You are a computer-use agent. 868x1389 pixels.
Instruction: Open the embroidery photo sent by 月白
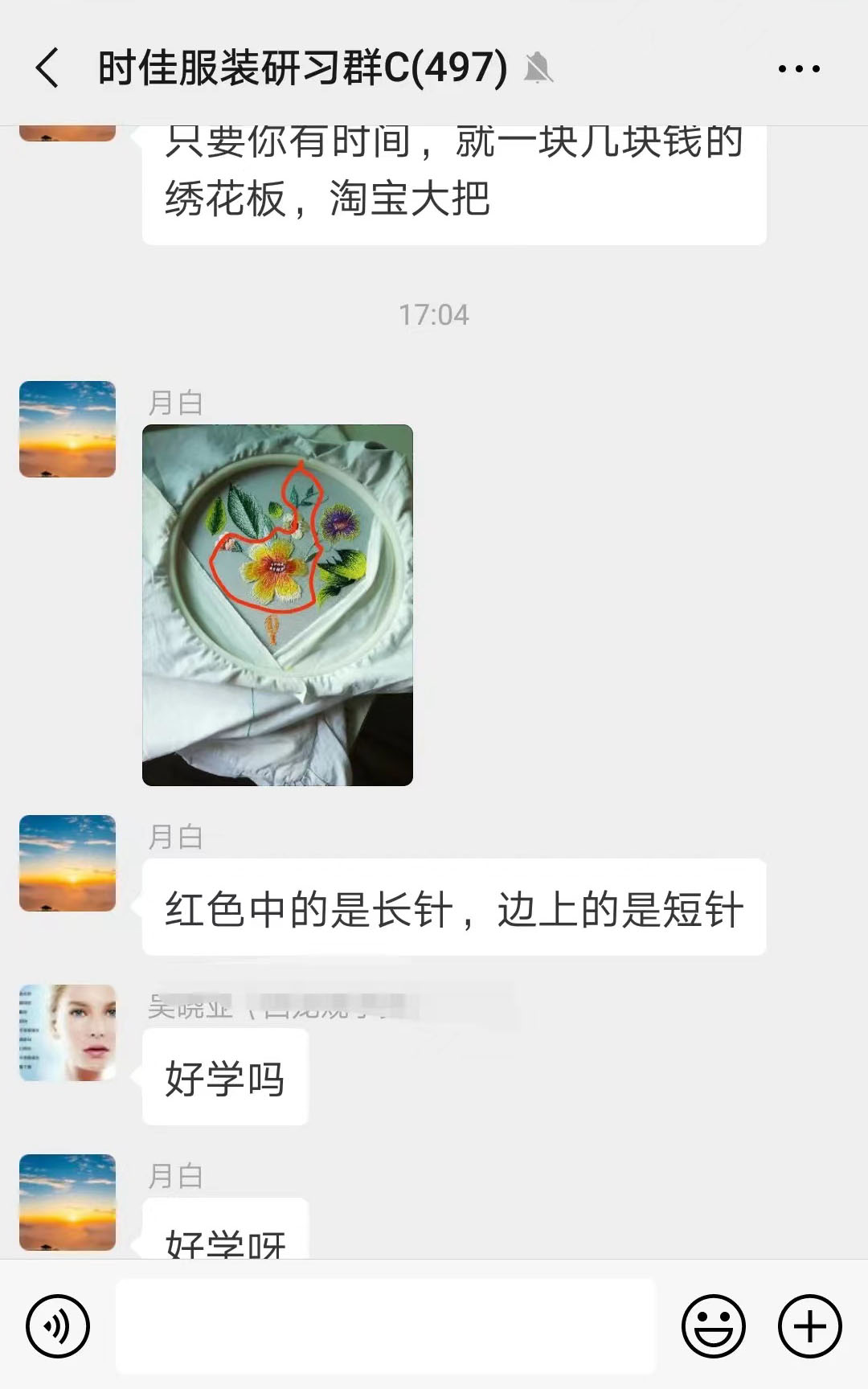tap(277, 604)
